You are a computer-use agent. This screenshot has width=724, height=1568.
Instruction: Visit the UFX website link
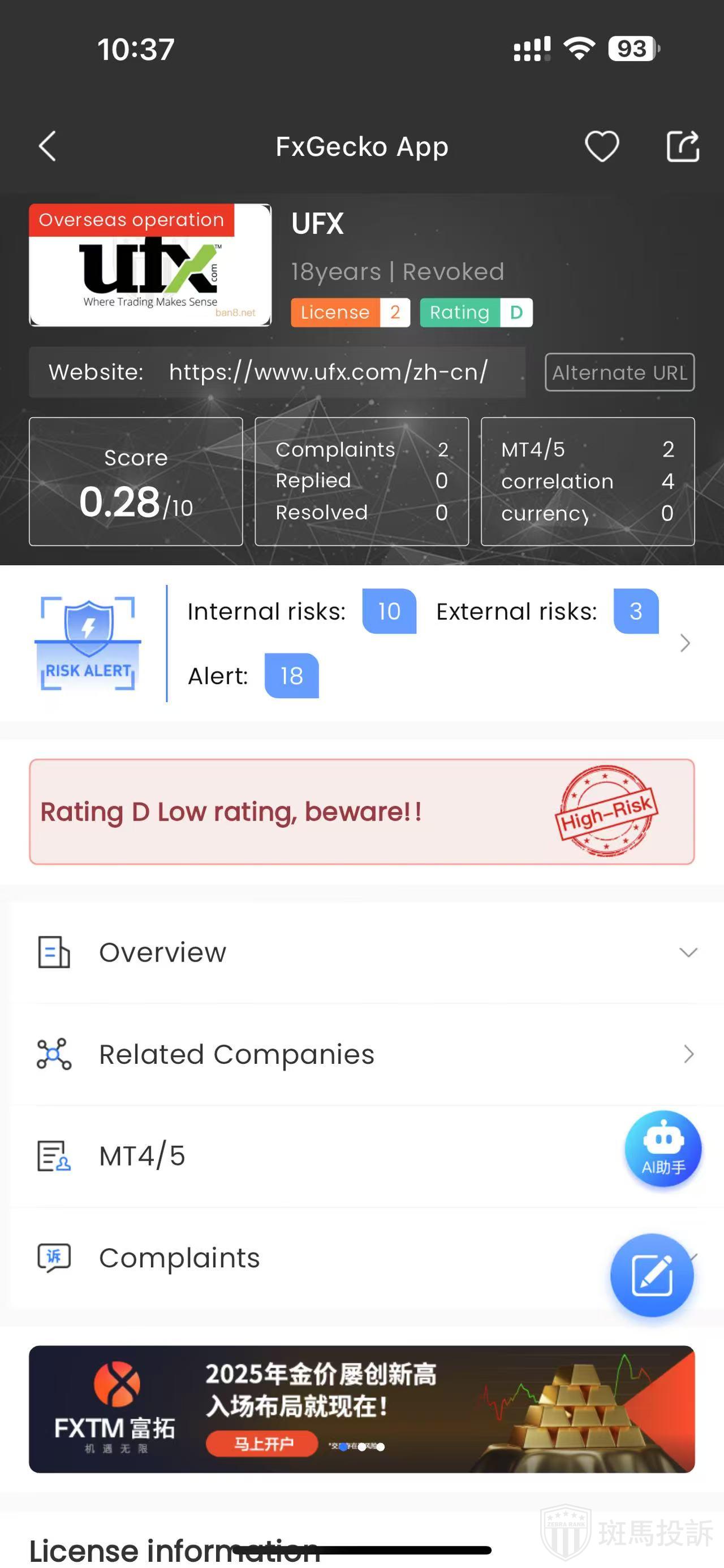pos(328,372)
